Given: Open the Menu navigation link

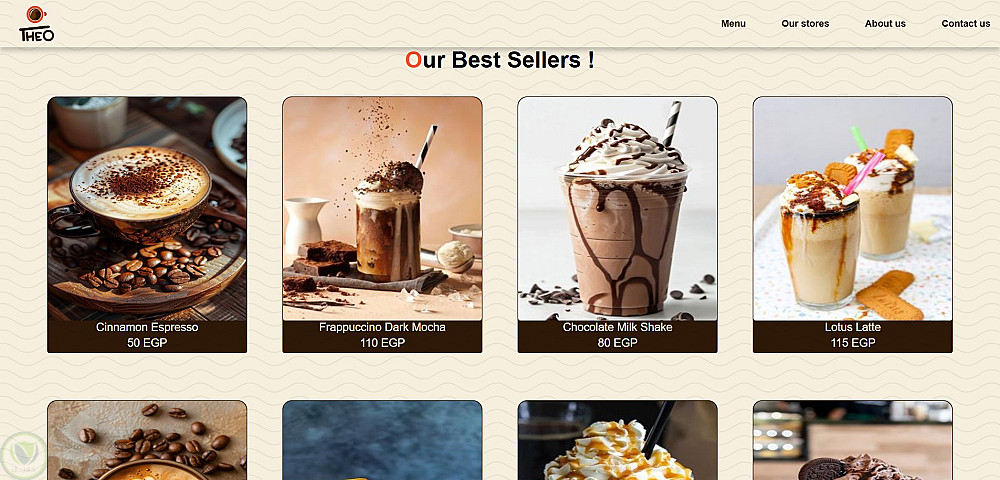Looking at the screenshot, I should [x=733, y=24].
